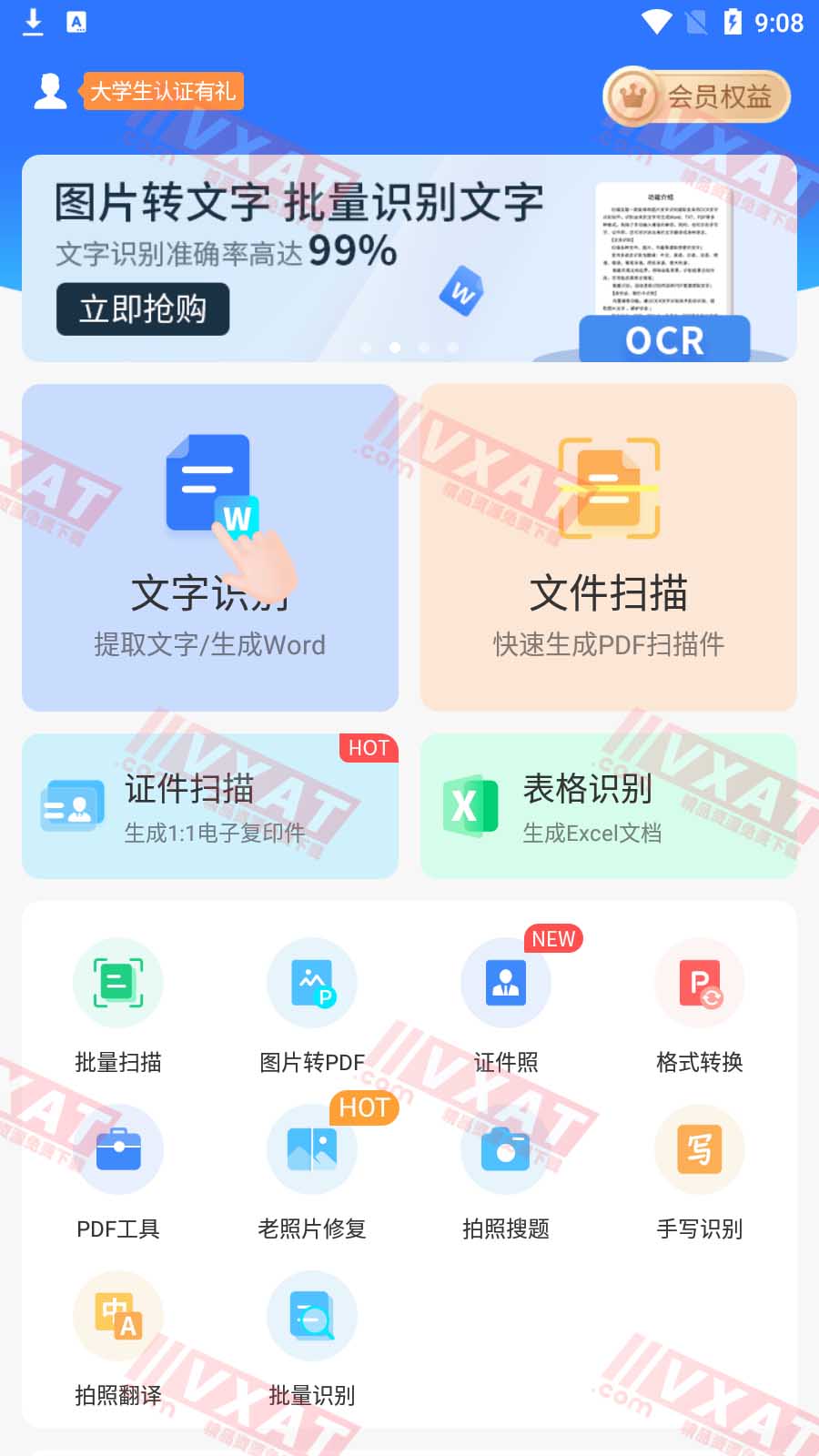Open 表格识别 Excel recognition
This screenshot has width=819, height=1456.
608,806
